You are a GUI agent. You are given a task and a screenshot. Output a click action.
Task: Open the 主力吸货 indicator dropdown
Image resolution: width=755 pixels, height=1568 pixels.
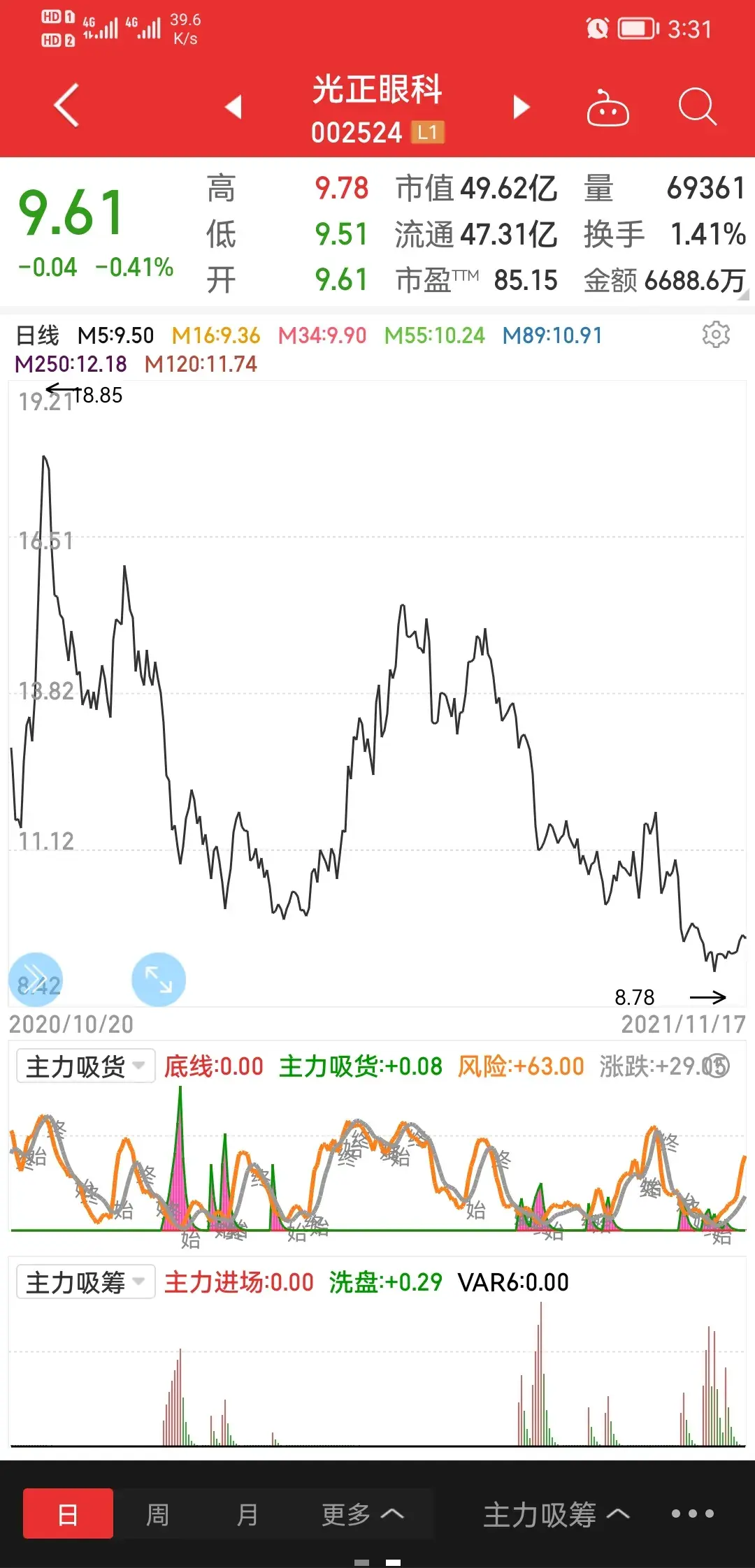(x=85, y=1066)
